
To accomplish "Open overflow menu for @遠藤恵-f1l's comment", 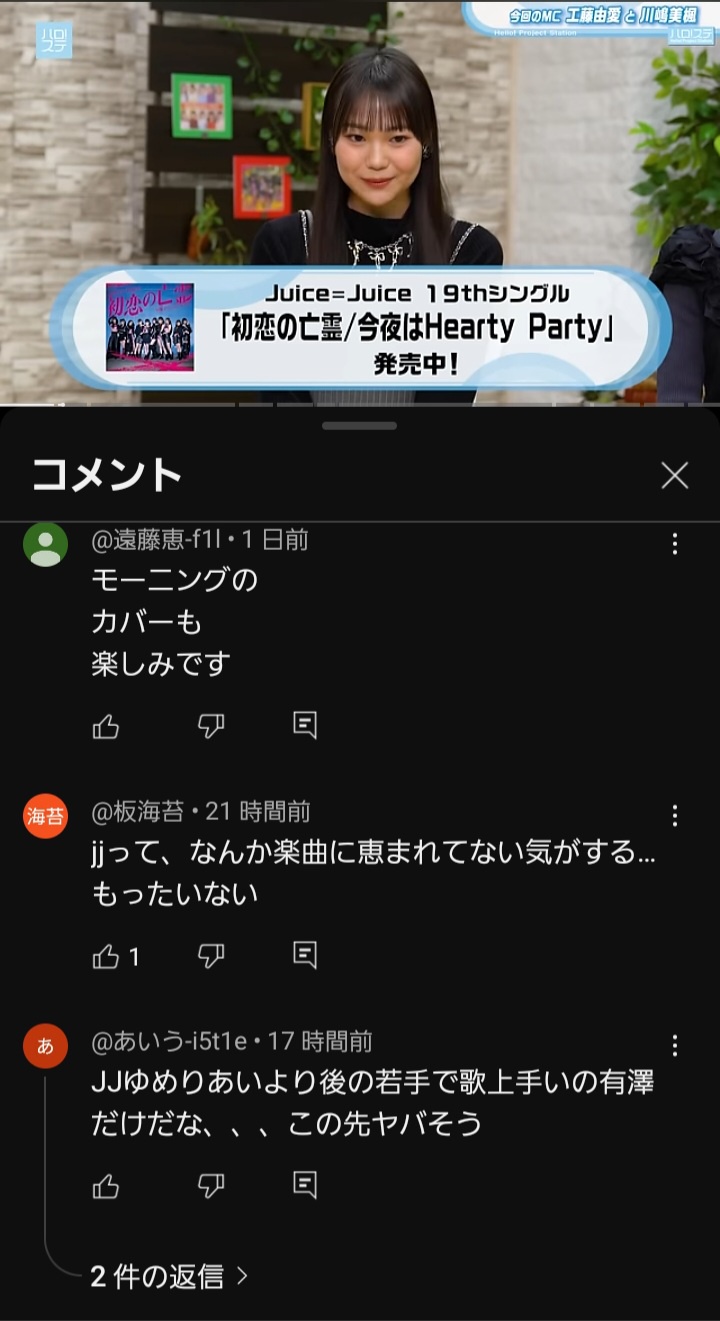I will click(x=675, y=544).
